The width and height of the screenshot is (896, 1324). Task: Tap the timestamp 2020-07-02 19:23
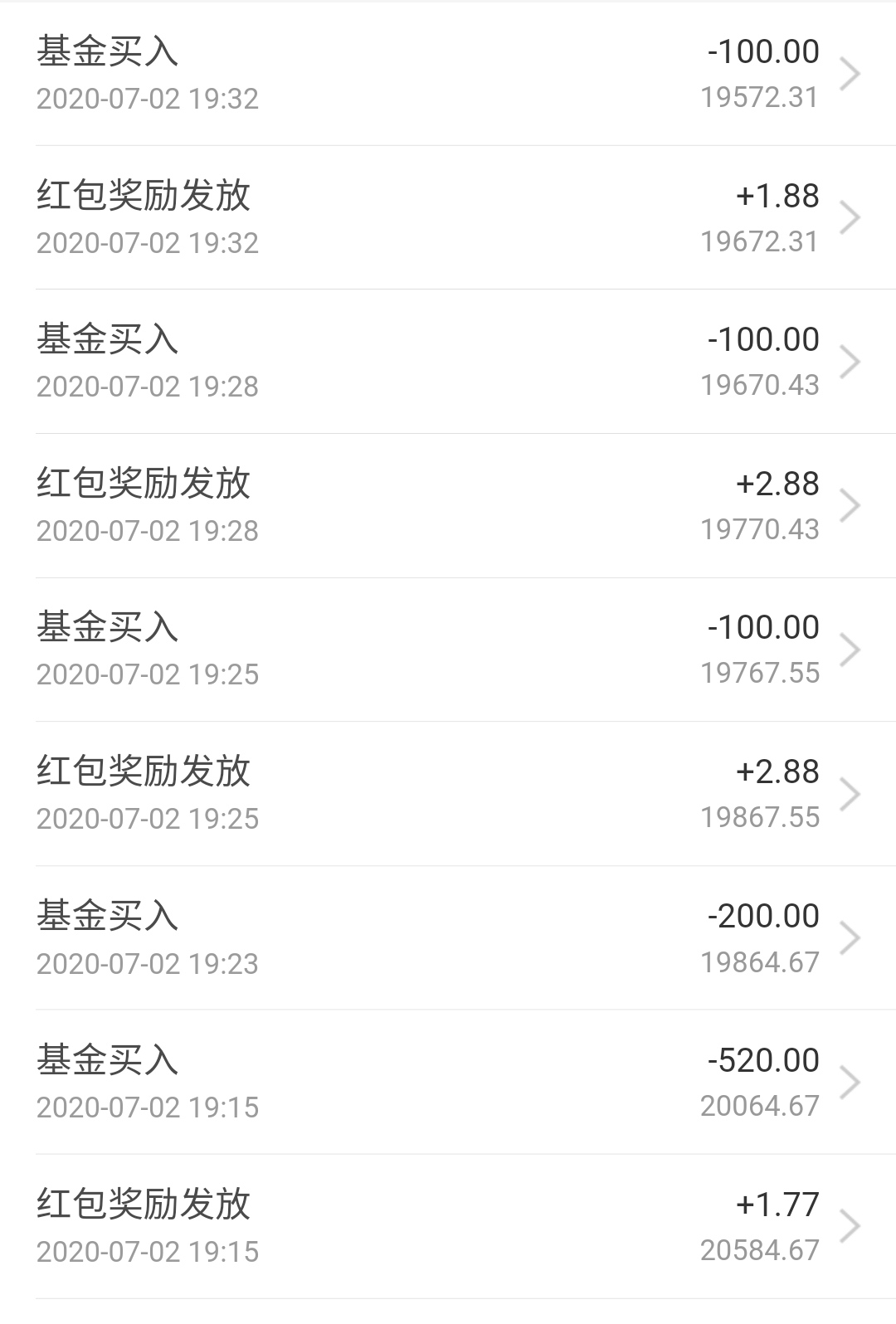tap(148, 964)
